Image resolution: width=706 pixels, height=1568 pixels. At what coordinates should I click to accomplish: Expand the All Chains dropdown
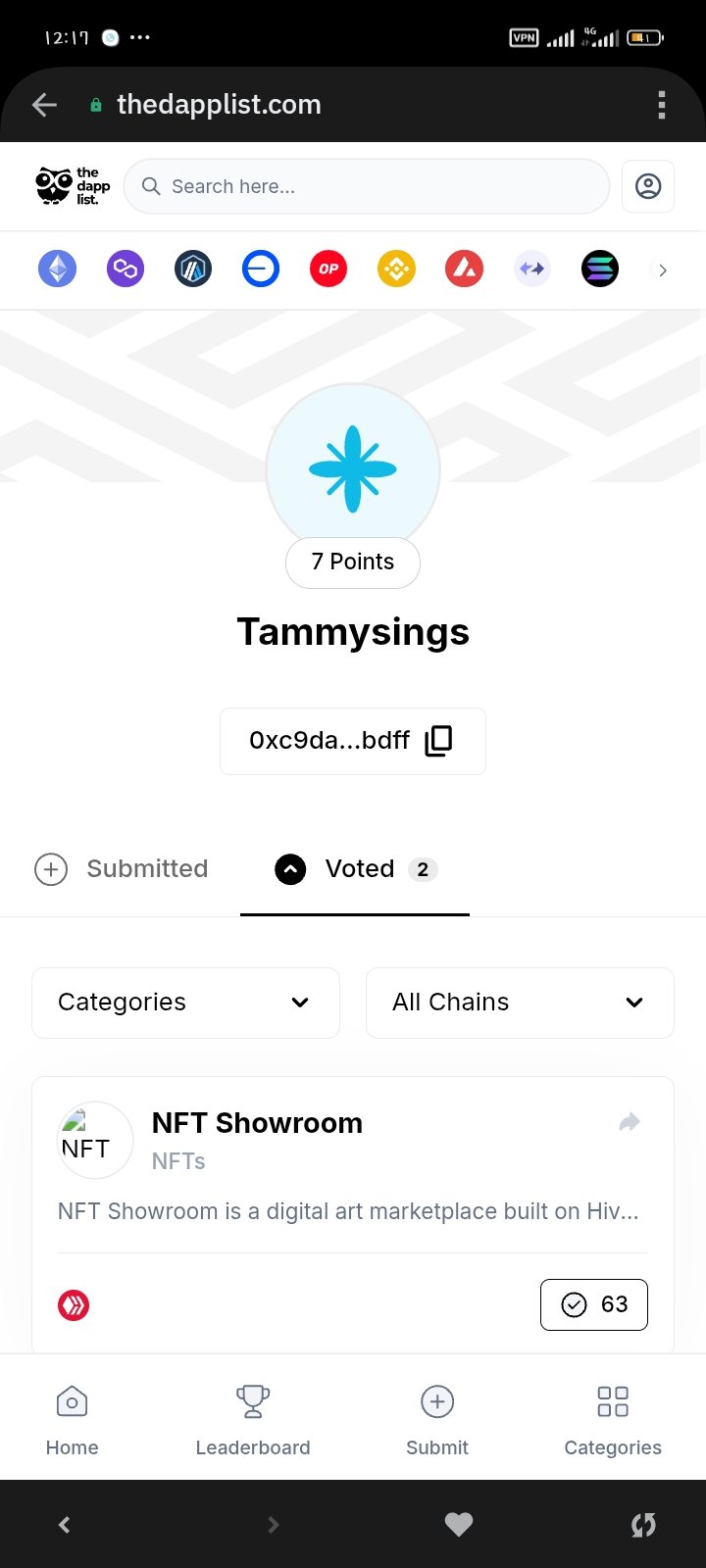point(520,1003)
